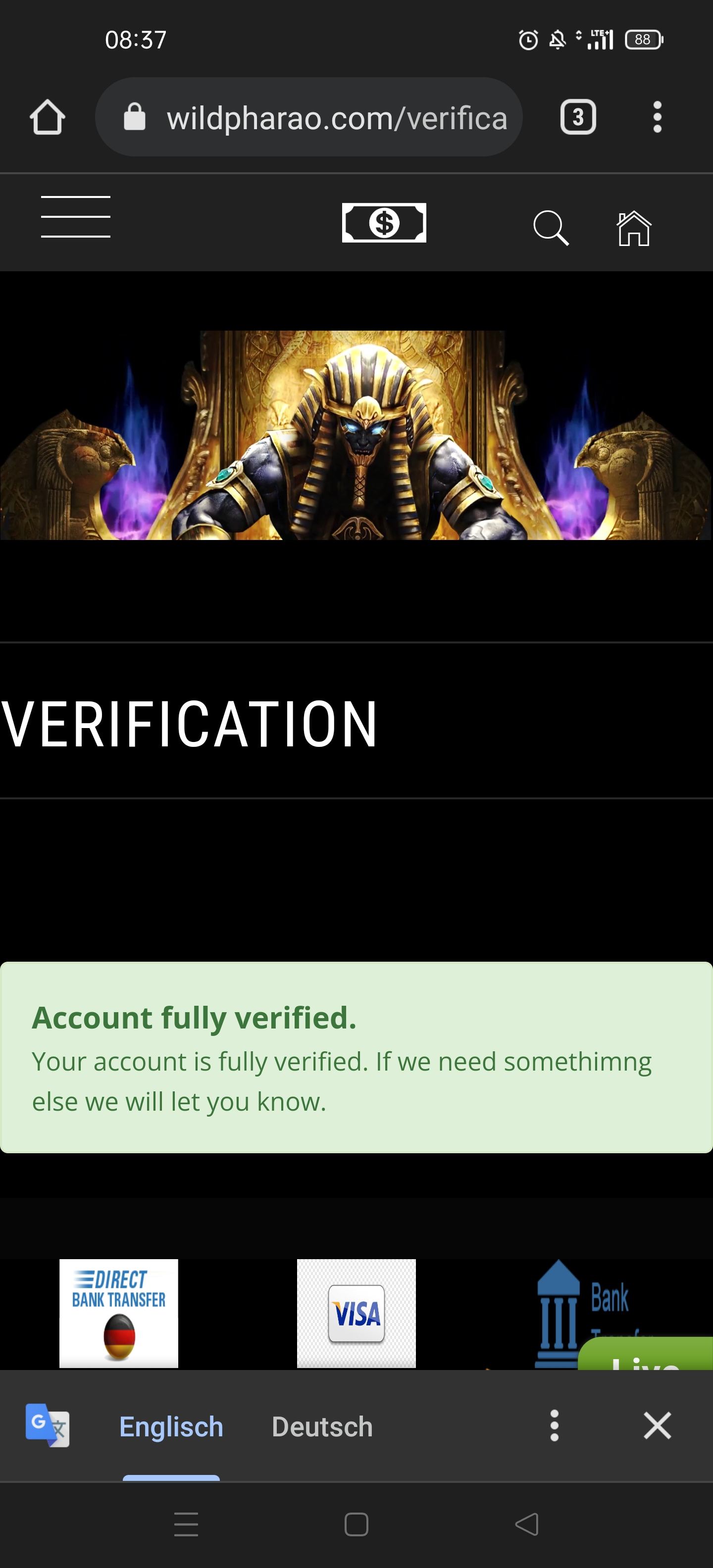Switch translation to Deutsch

click(x=322, y=1427)
